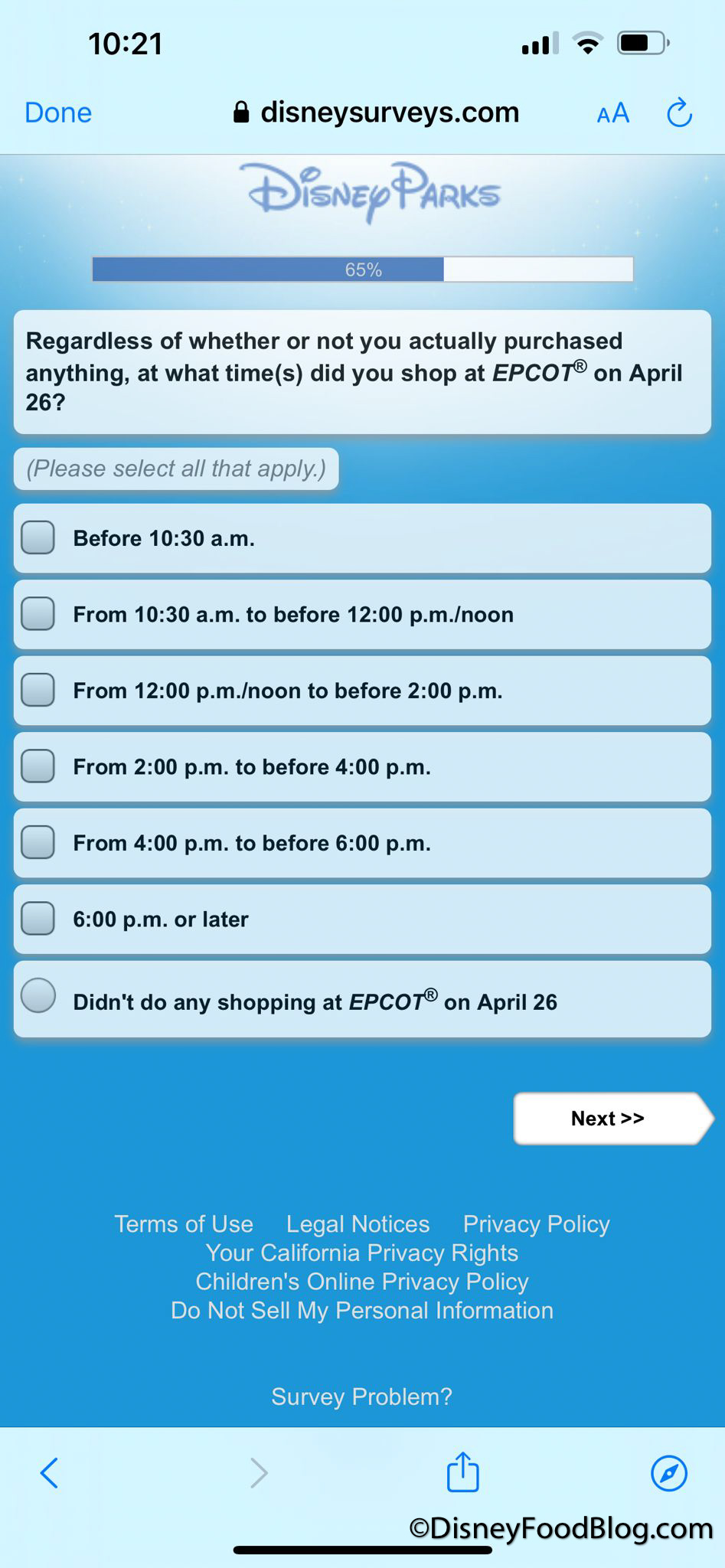Screen dimensions: 725x1568
Task: View the Privacy Policy
Action: (536, 1223)
